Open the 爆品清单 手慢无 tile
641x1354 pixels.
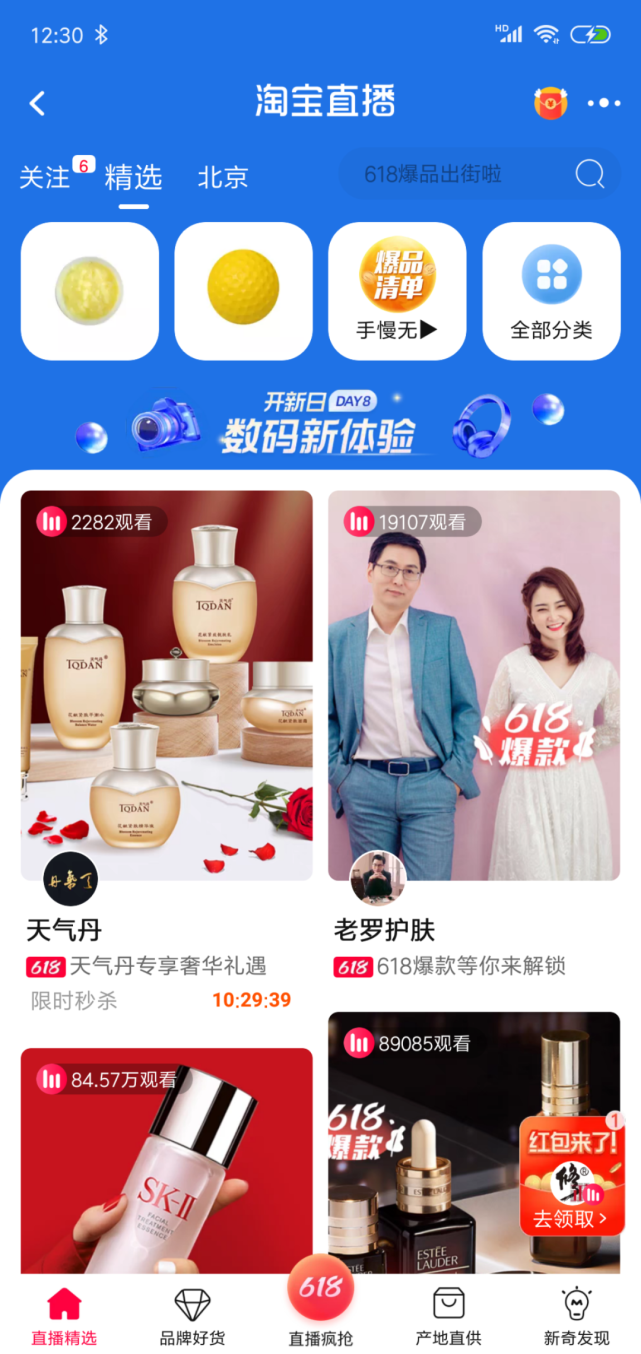[397, 291]
